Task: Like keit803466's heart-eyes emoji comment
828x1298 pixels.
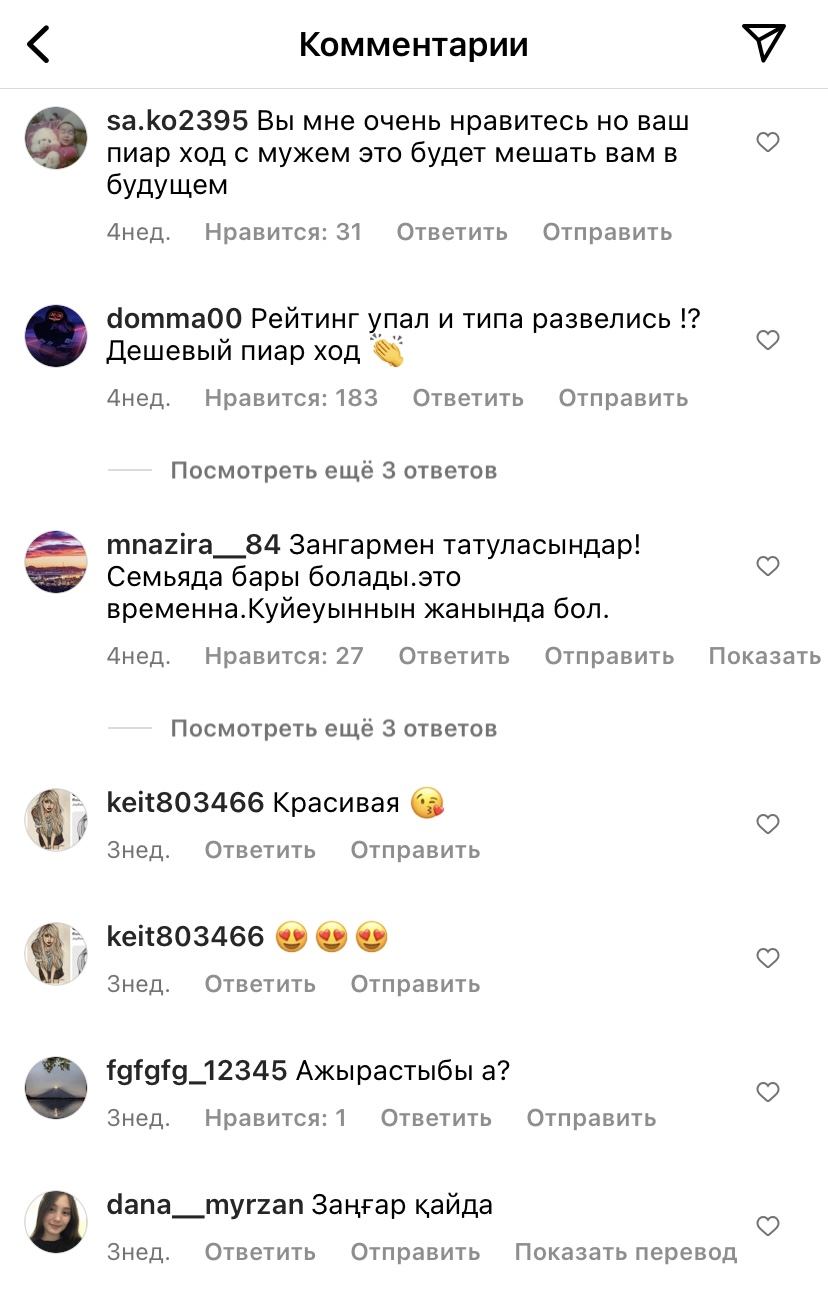Action: click(767, 959)
